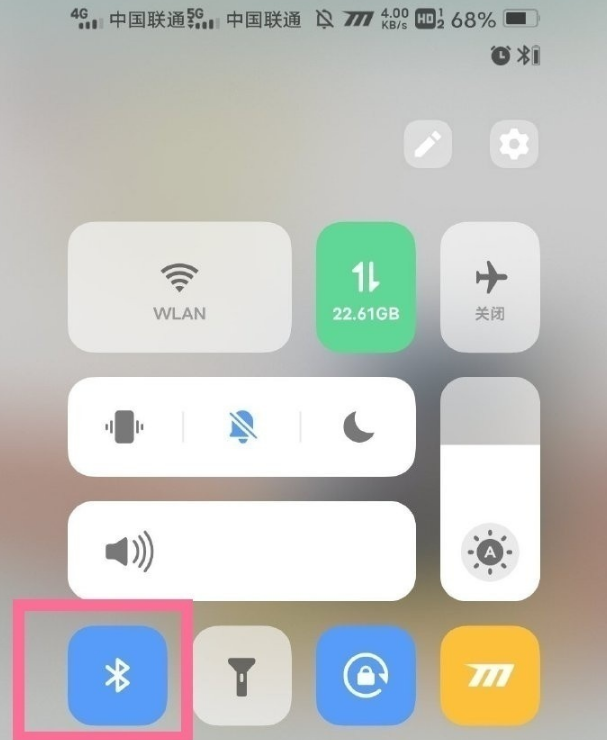Toggle the WLAN tile
The image size is (607, 740).
point(180,287)
